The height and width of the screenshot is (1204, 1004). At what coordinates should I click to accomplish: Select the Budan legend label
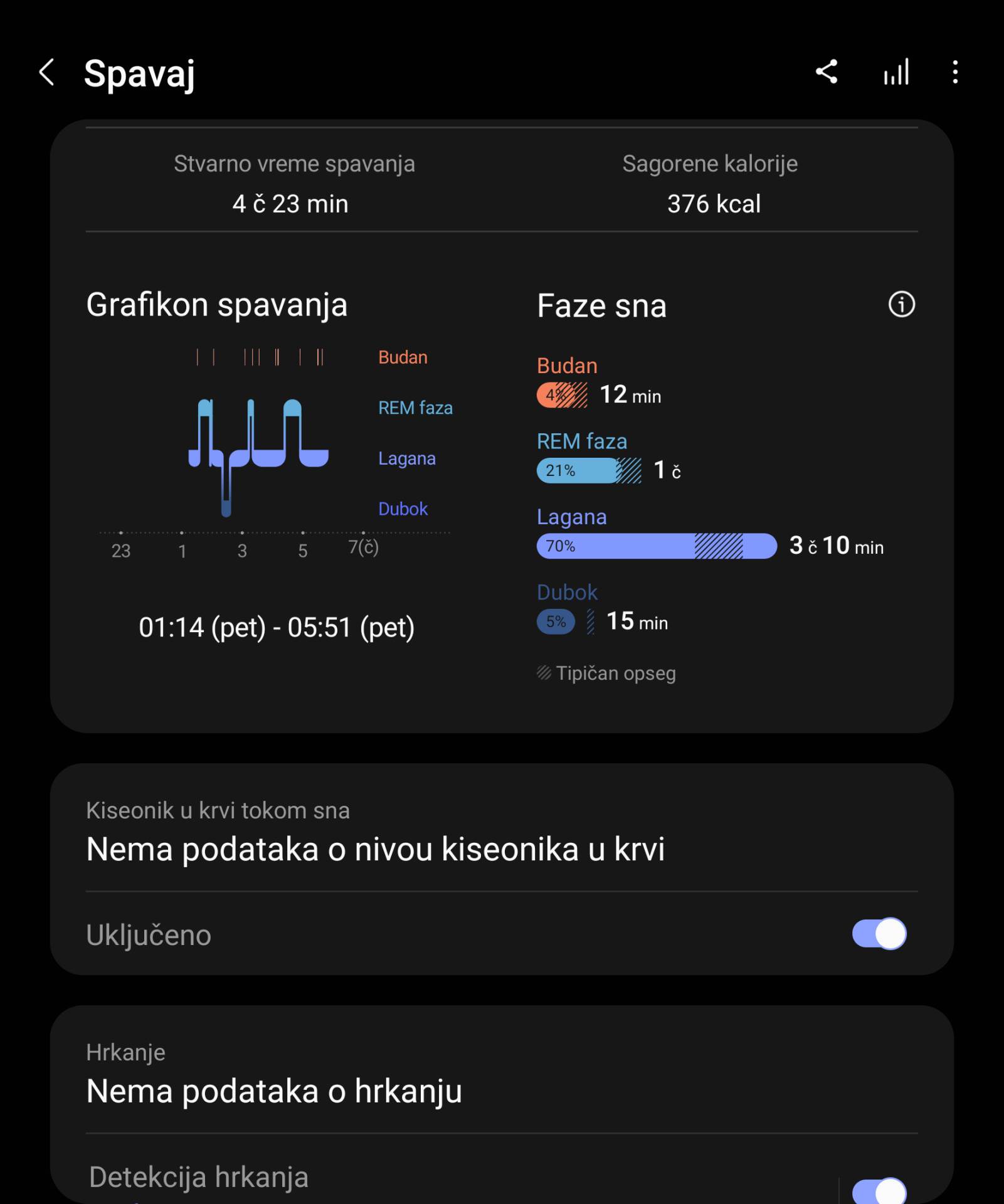[x=403, y=357]
